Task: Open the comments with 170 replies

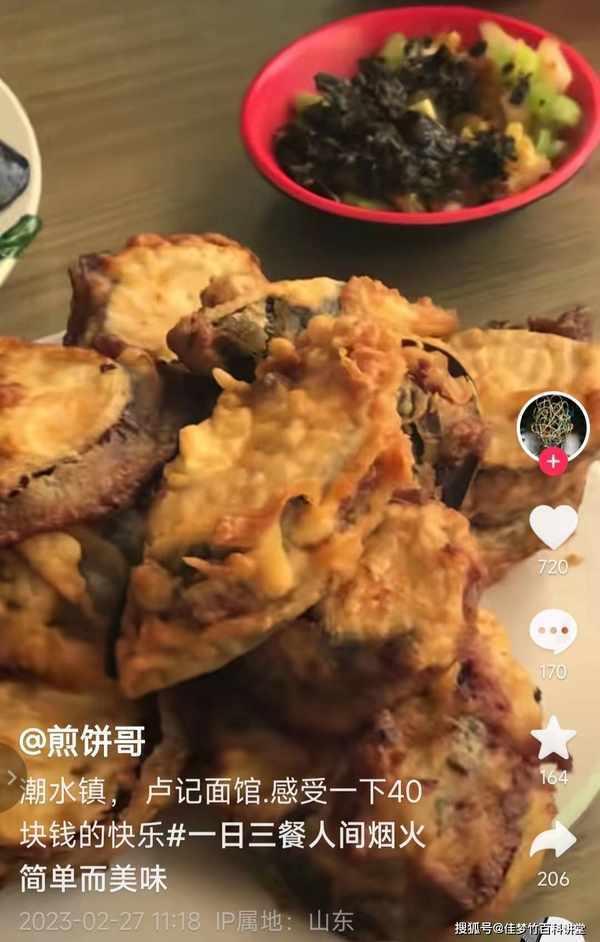Action: (553, 632)
